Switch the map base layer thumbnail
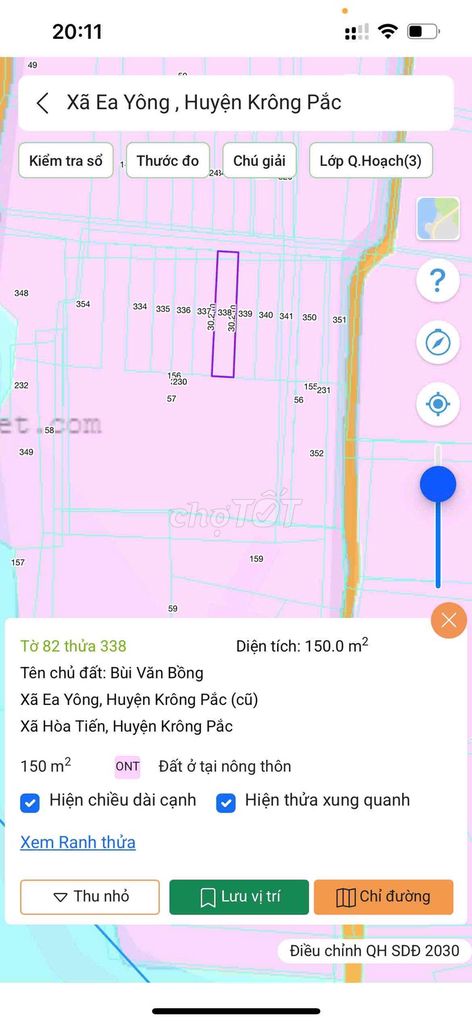Viewport: 472px width, 1024px height. pos(437,219)
